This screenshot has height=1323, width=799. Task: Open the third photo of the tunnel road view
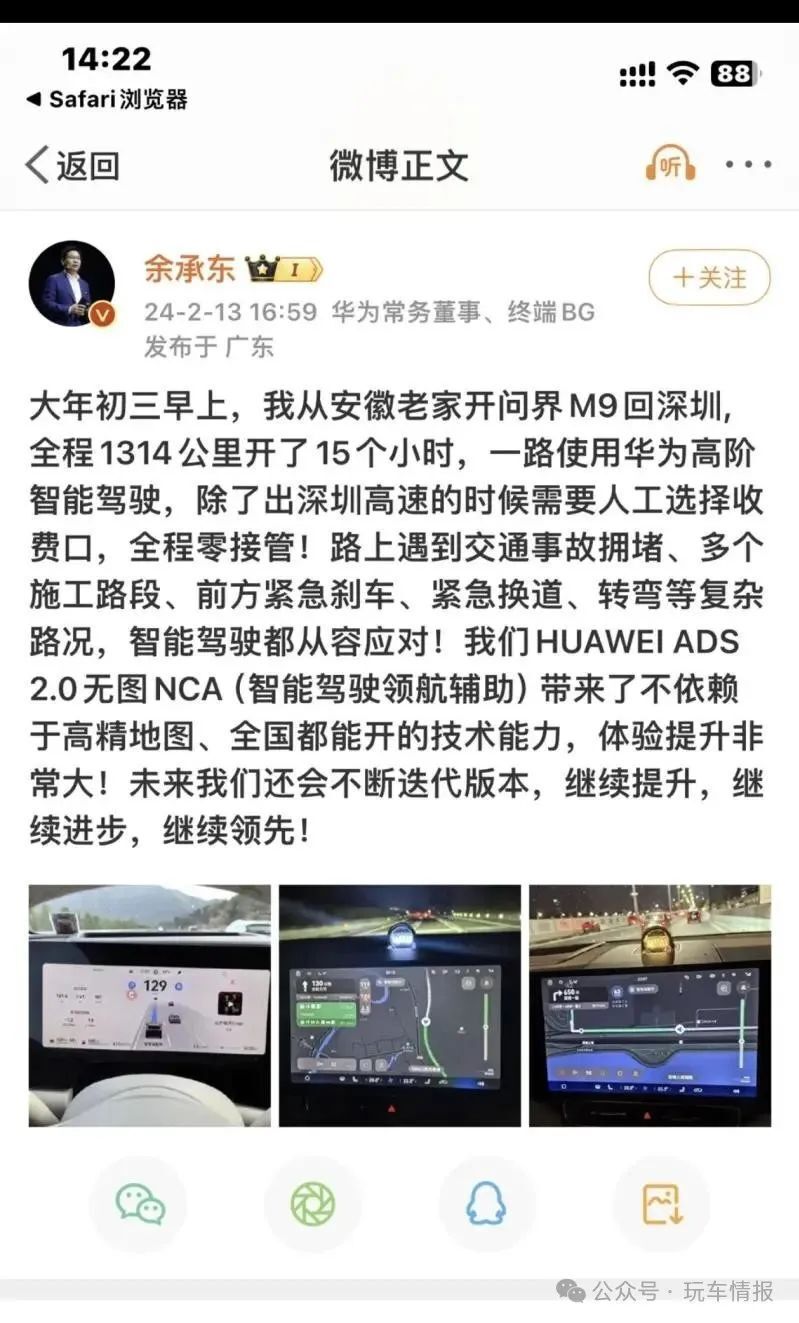649,1005
